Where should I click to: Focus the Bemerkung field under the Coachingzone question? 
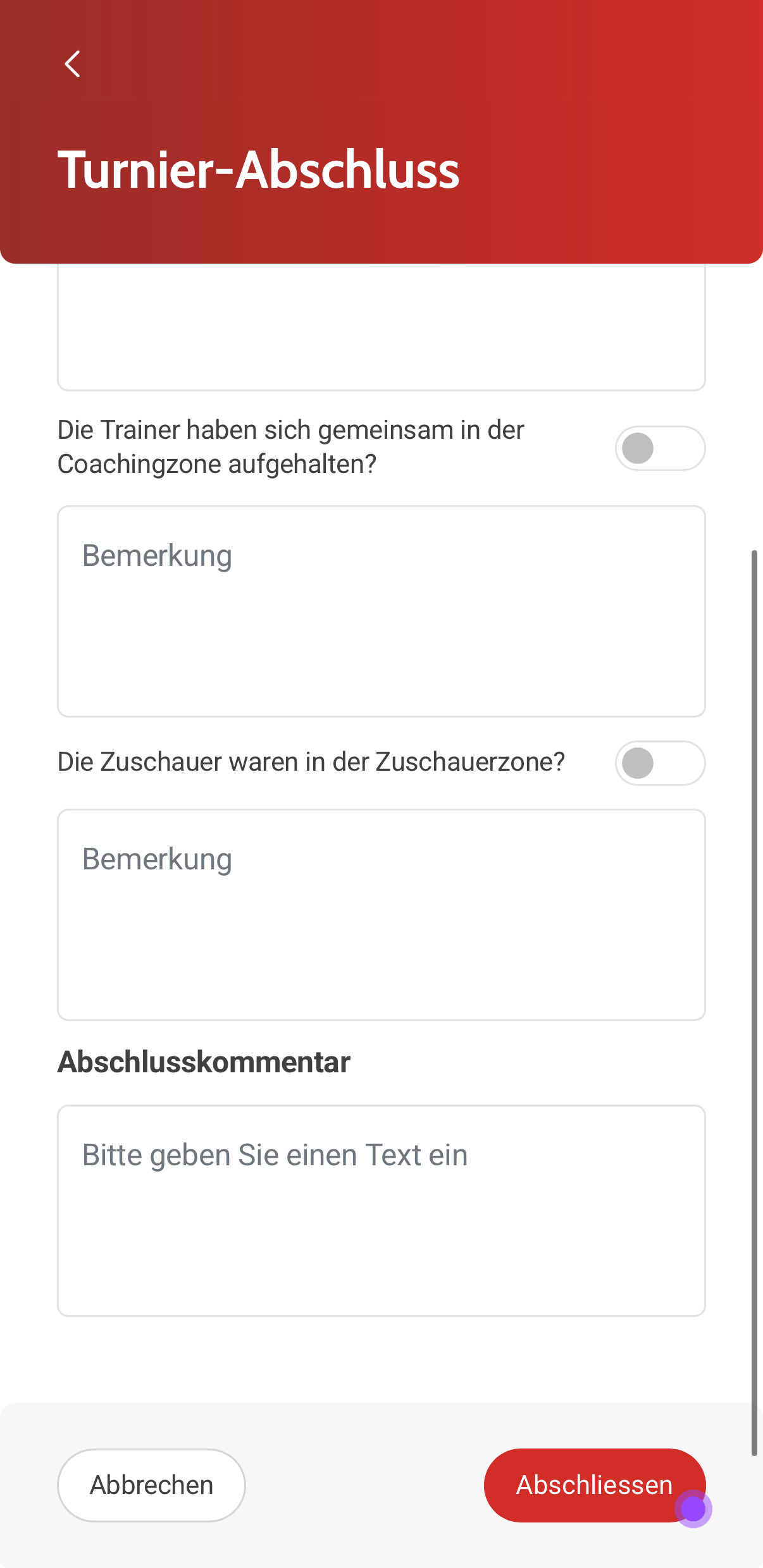tap(381, 611)
